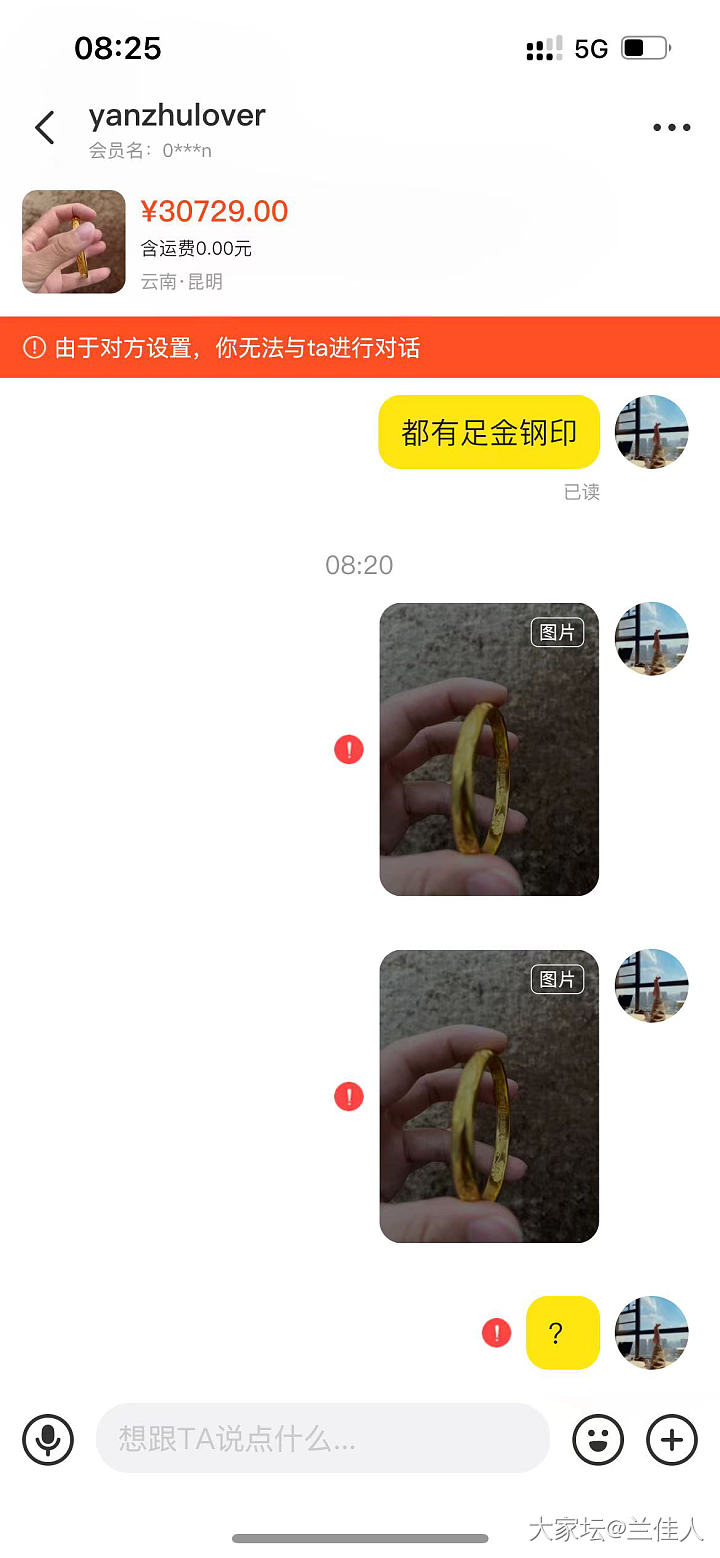Image resolution: width=720 pixels, height=1558 pixels.
Task: Open the three-dot overflow menu
Action: (671, 128)
